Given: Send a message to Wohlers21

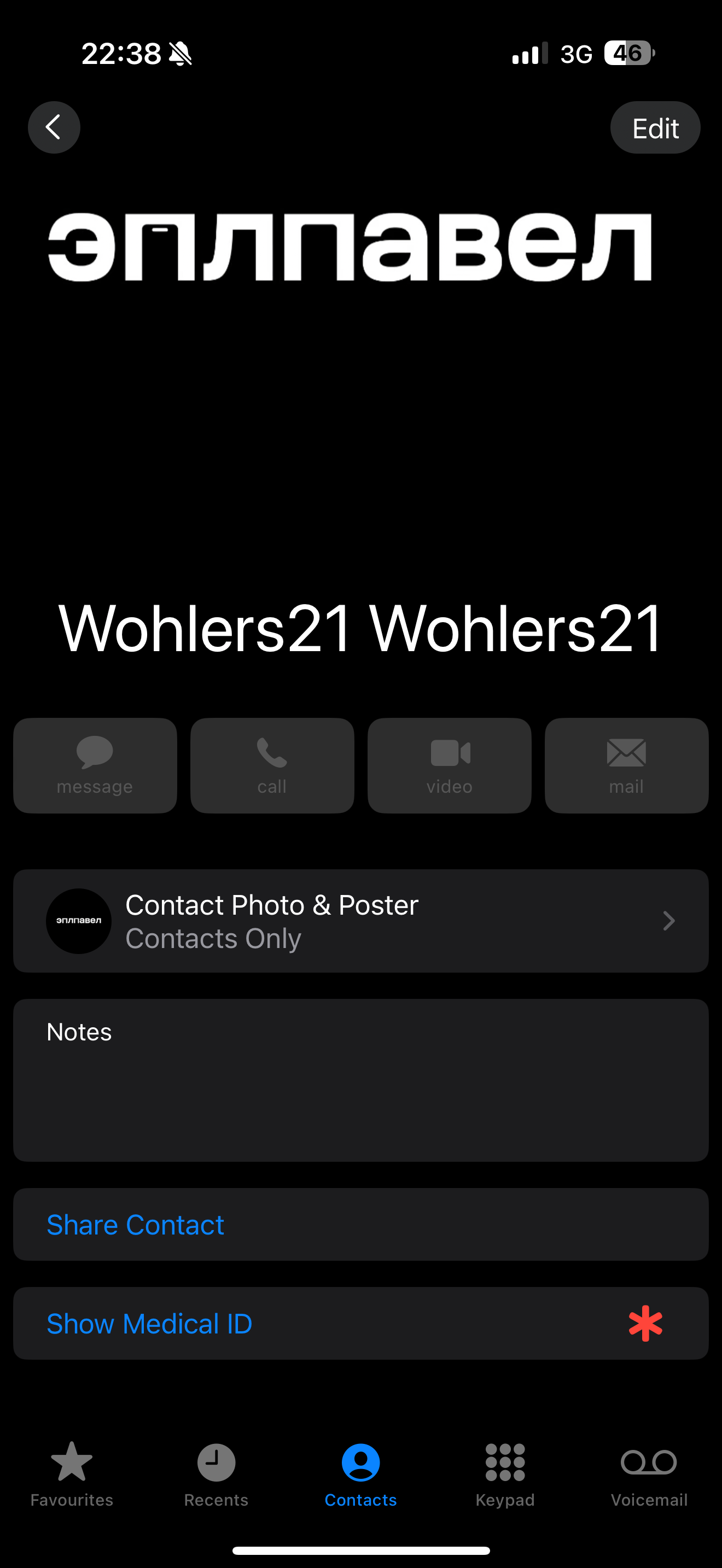Looking at the screenshot, I should click(95, 765).
